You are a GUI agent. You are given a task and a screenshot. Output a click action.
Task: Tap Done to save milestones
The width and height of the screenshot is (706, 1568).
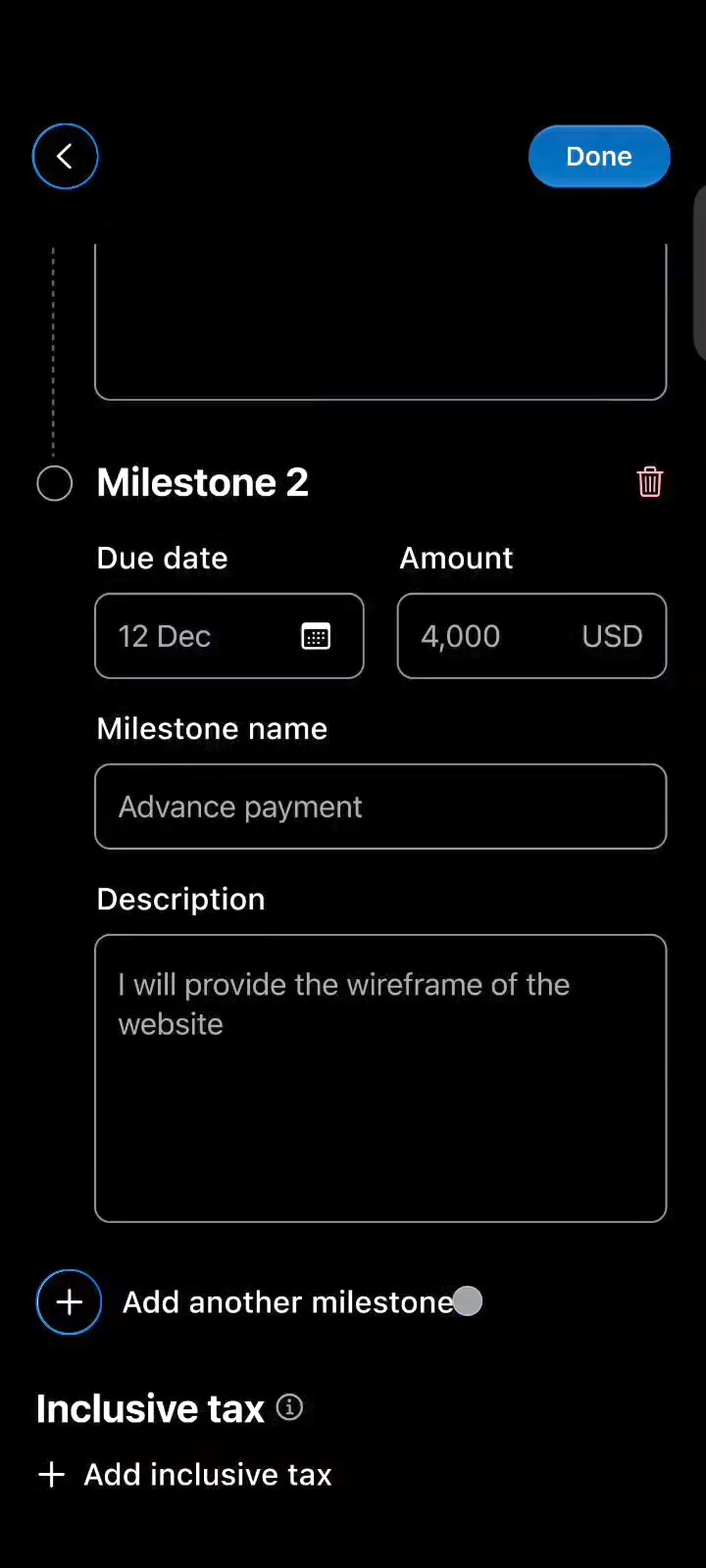[599, 156]
